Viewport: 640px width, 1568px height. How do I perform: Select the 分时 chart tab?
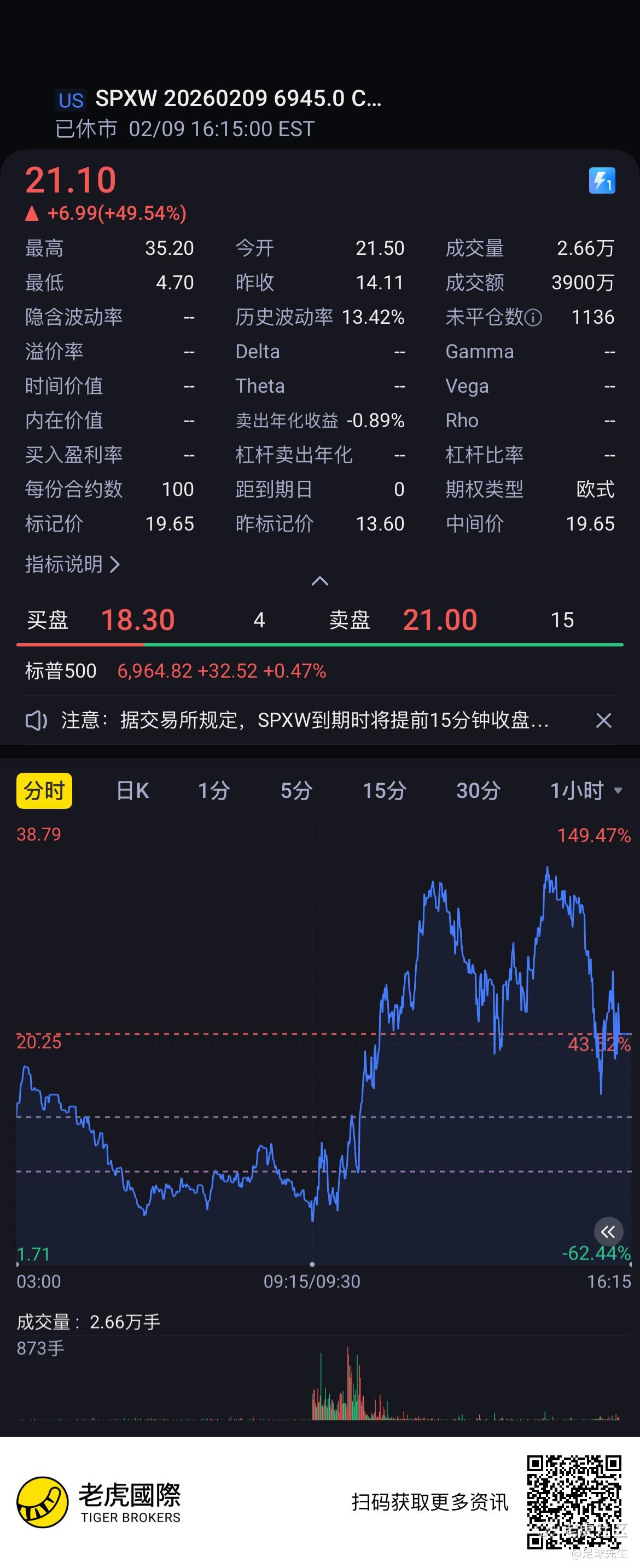point(44,791)
